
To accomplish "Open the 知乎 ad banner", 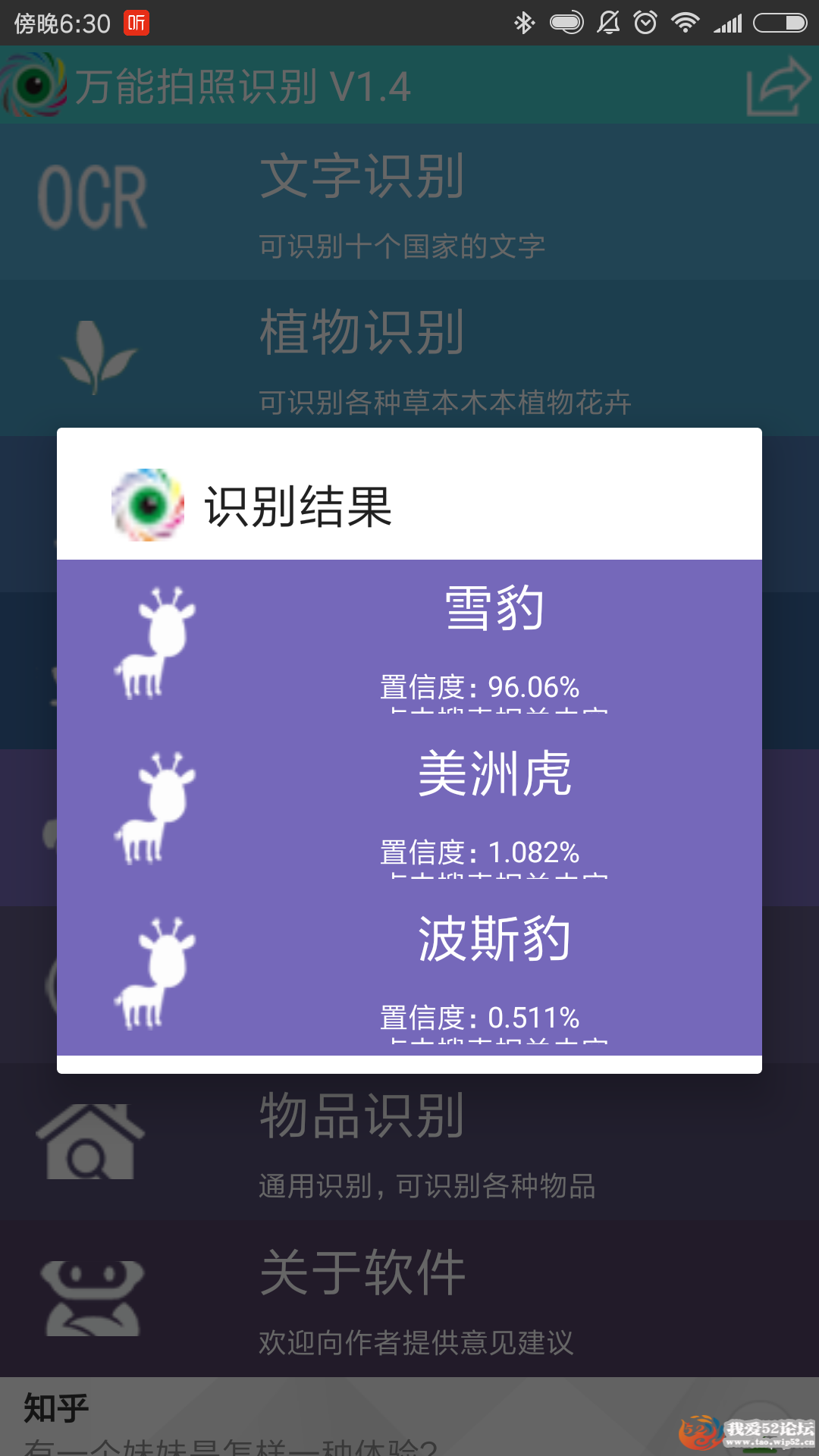I will pyautogui.click(x=303, y=1417).
